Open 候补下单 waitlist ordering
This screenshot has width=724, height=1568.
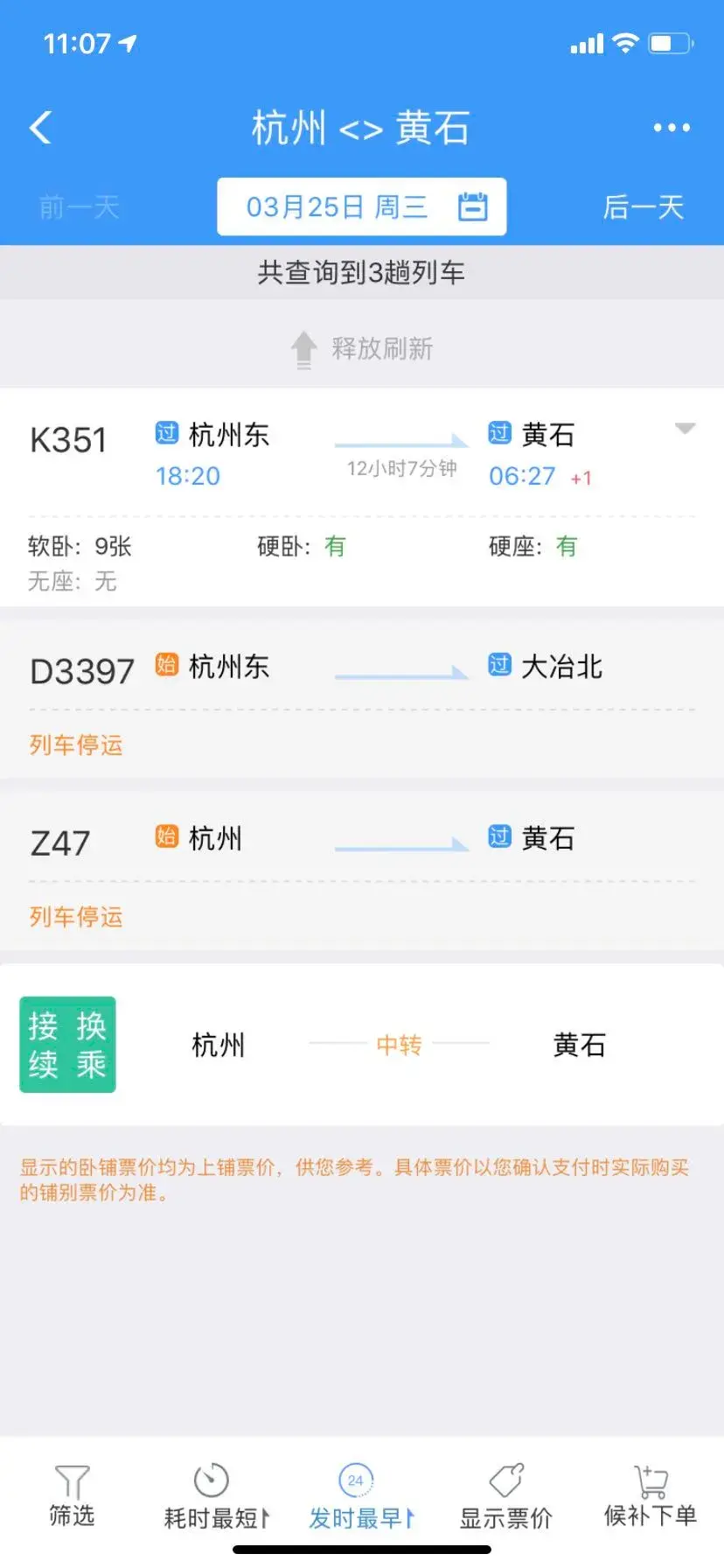click(x=650, y=1496)
